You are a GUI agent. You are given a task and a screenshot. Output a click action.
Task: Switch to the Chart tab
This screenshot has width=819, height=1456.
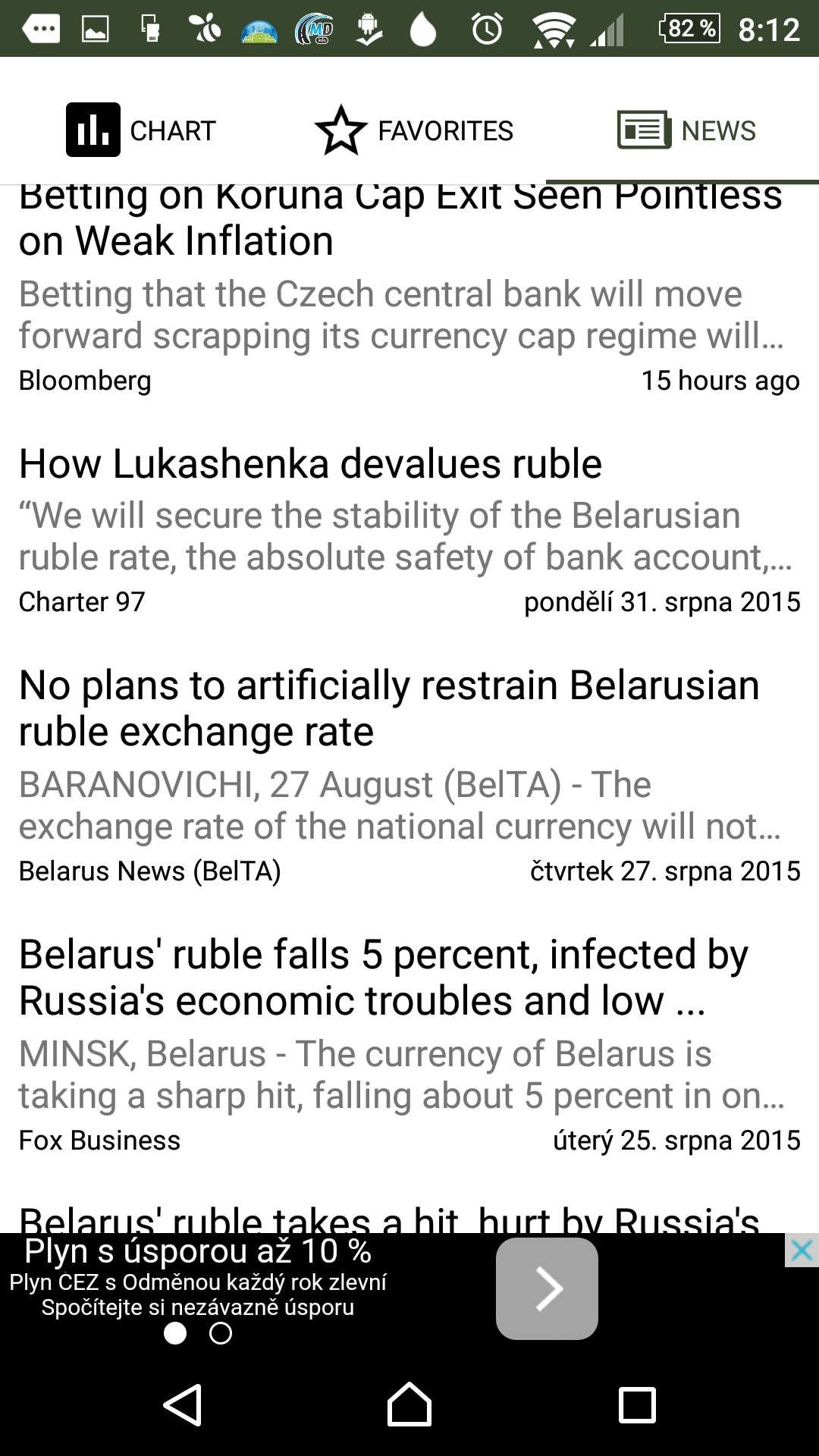[x=141, y=130]
